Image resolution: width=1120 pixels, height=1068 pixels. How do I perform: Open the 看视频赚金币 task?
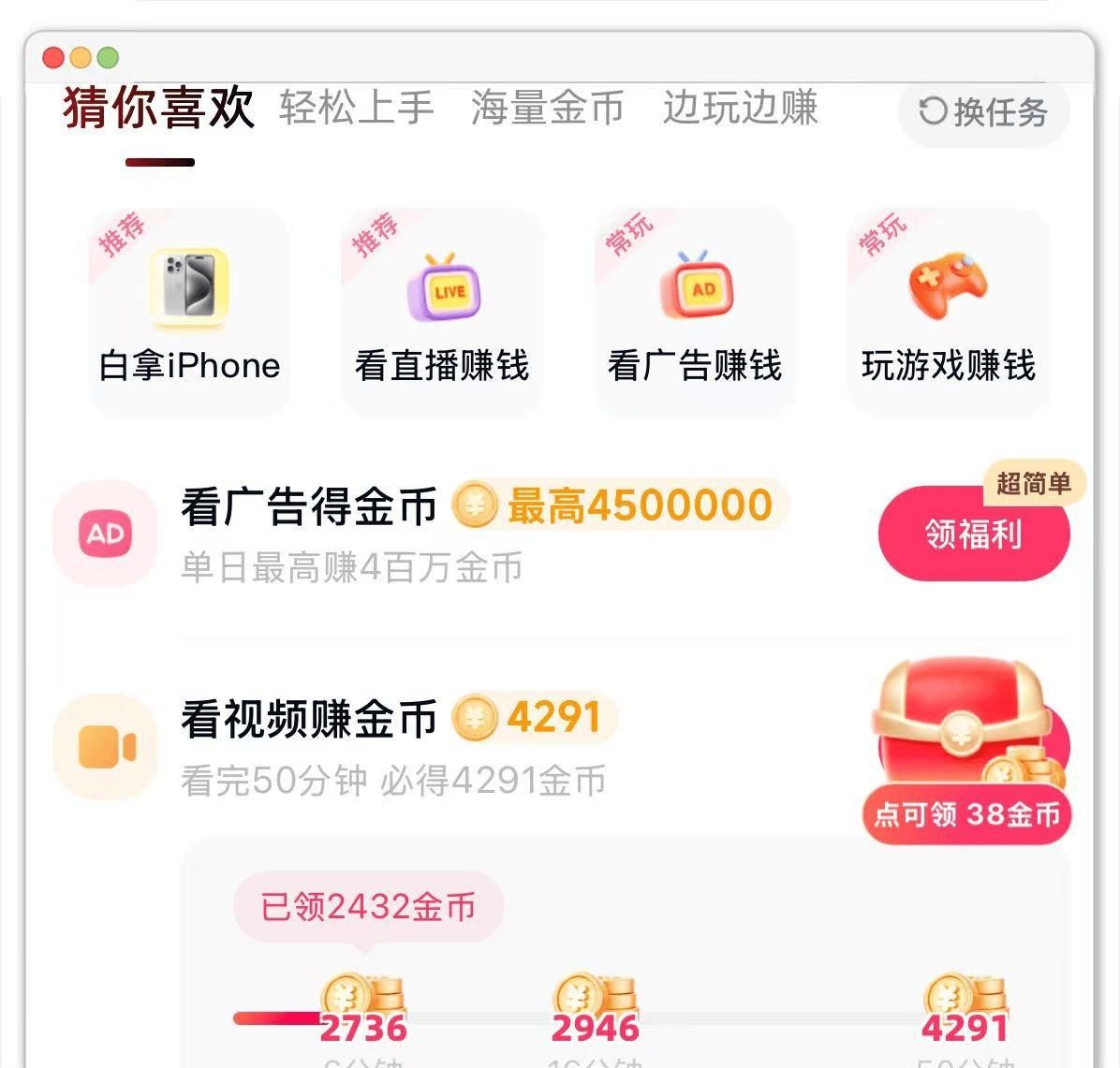tap(309, 719)
